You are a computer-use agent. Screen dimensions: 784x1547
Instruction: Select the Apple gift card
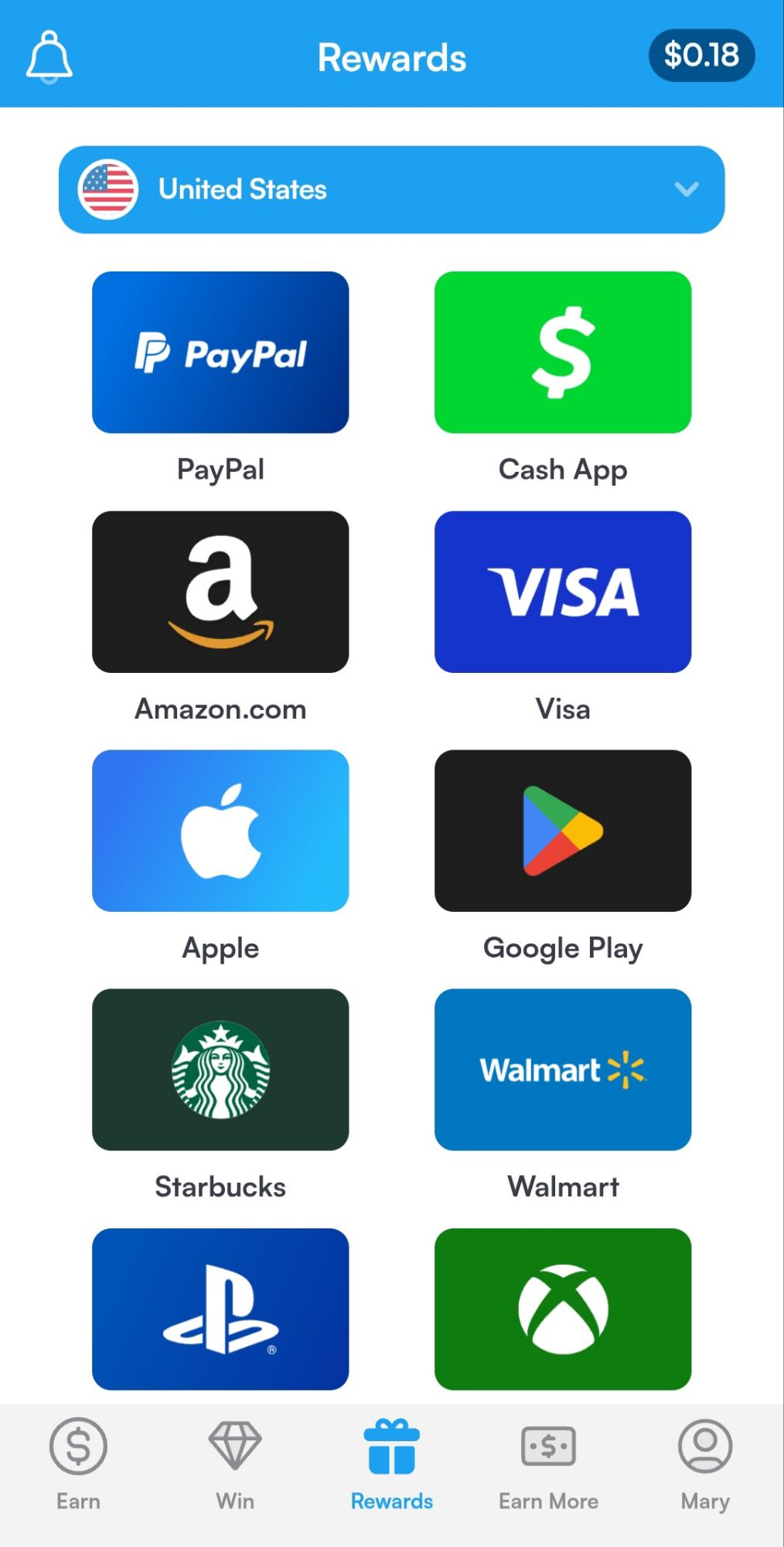pyautogui.click(x=220, y=831)
